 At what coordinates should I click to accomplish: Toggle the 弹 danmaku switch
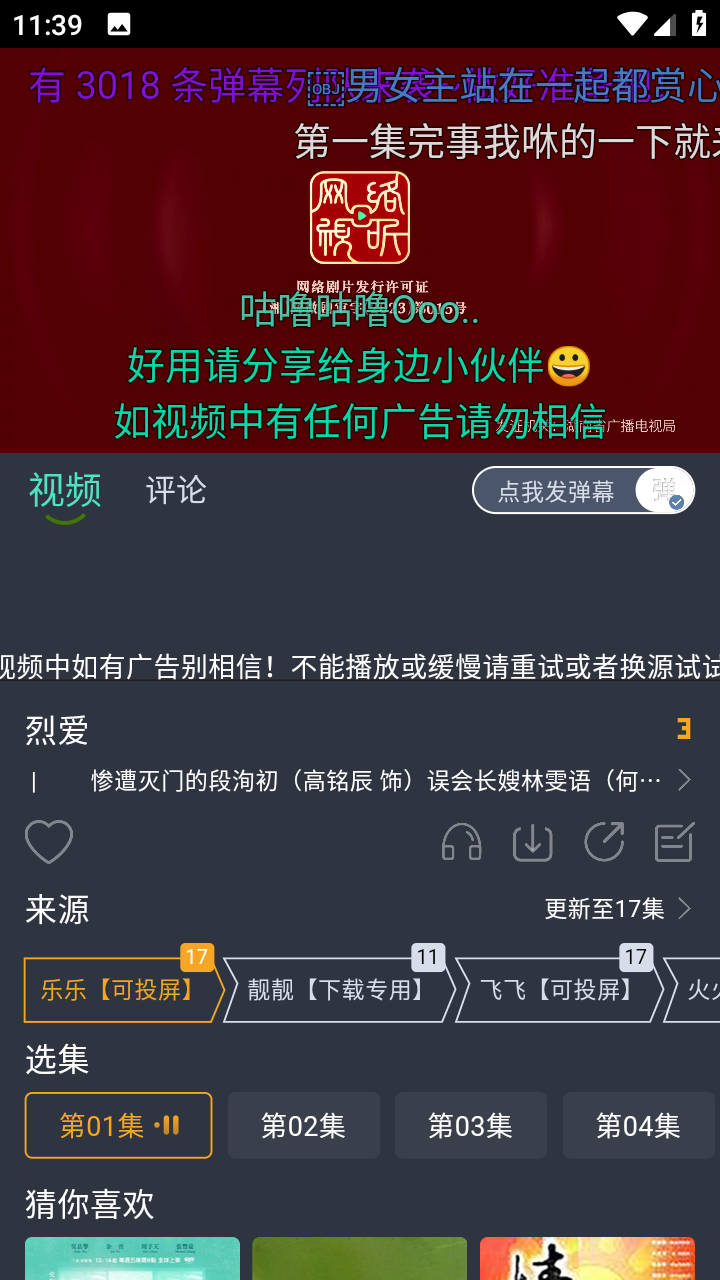click(x=665, y=491)
